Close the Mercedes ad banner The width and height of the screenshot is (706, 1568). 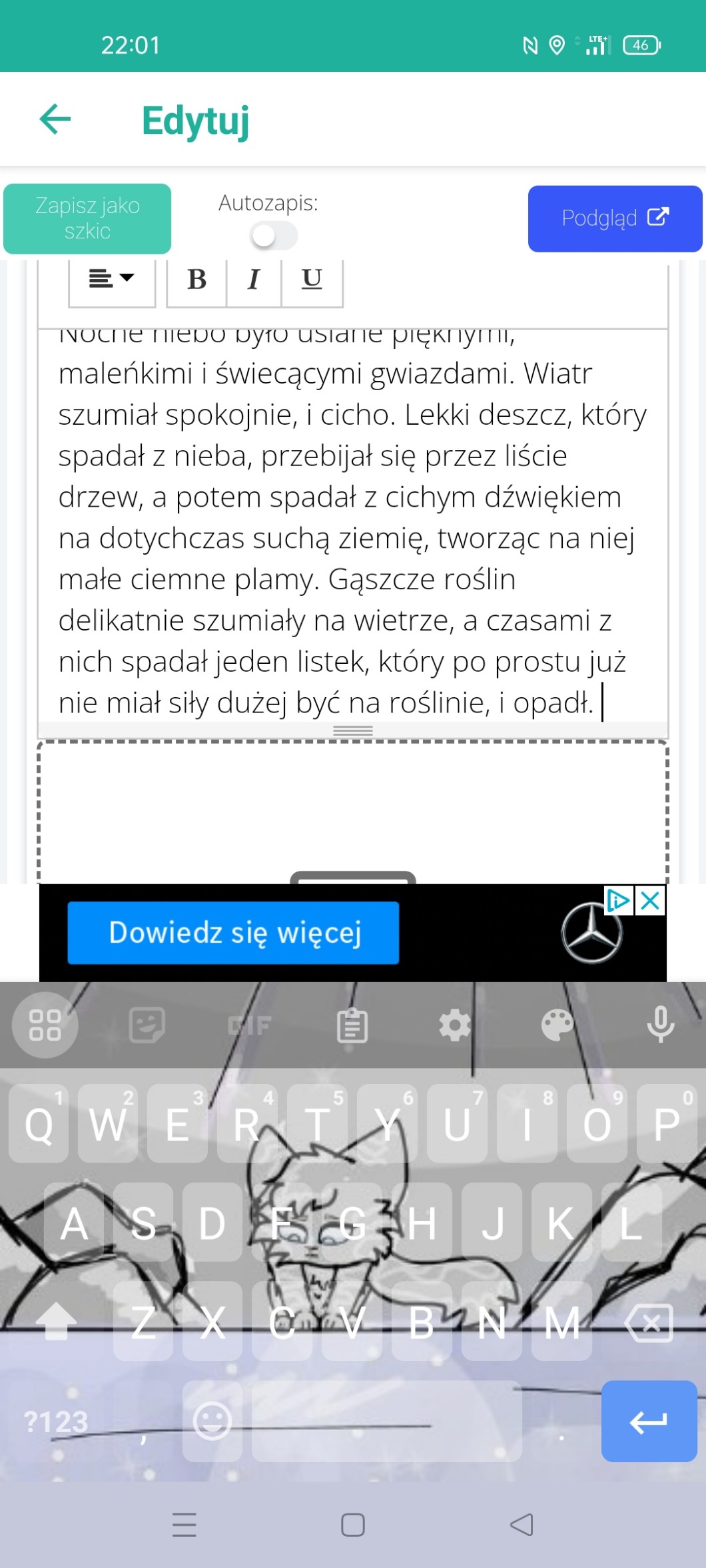click(650, 901)
